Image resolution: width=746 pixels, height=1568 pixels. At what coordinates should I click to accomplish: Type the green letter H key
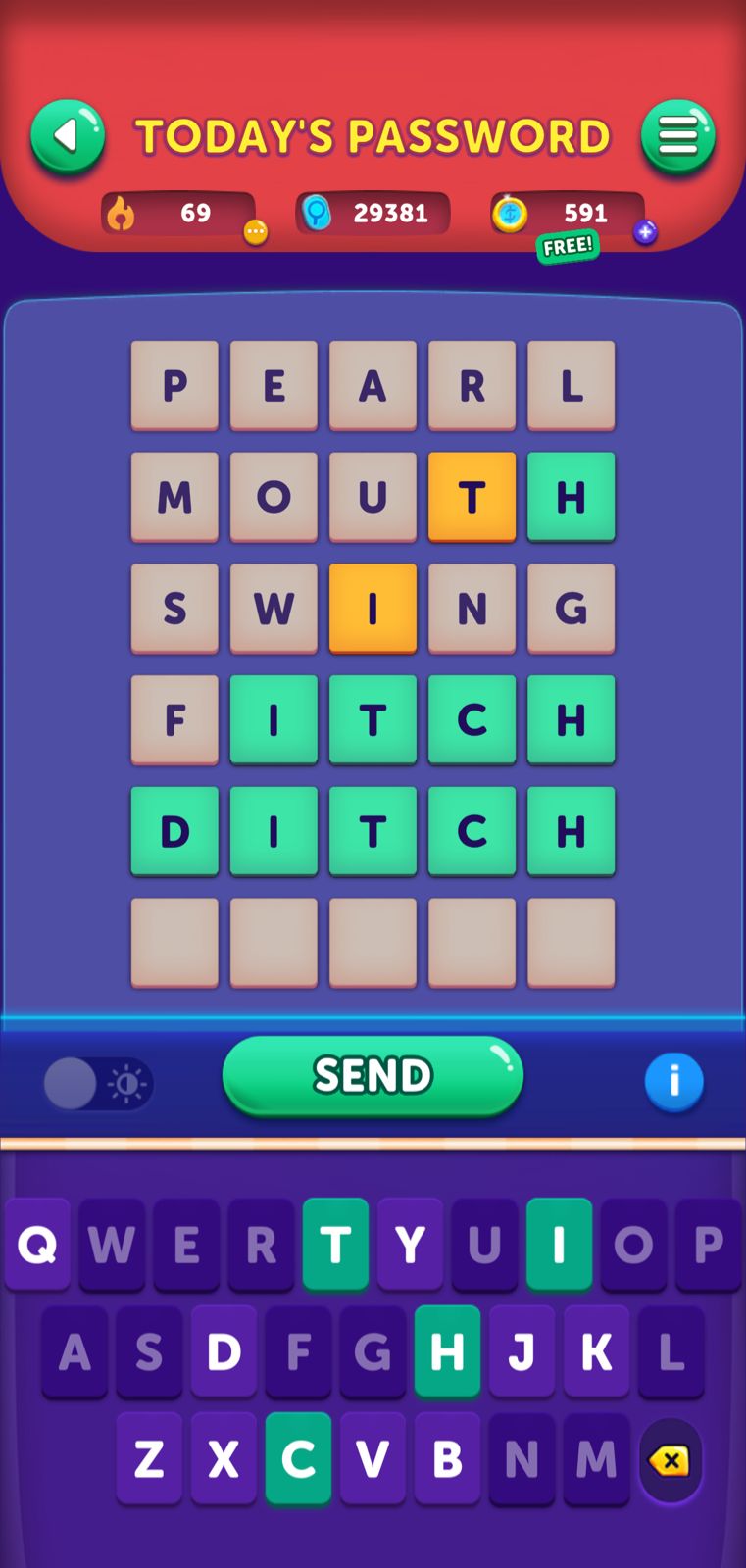pyautogui.click(x=447, y=1352)
